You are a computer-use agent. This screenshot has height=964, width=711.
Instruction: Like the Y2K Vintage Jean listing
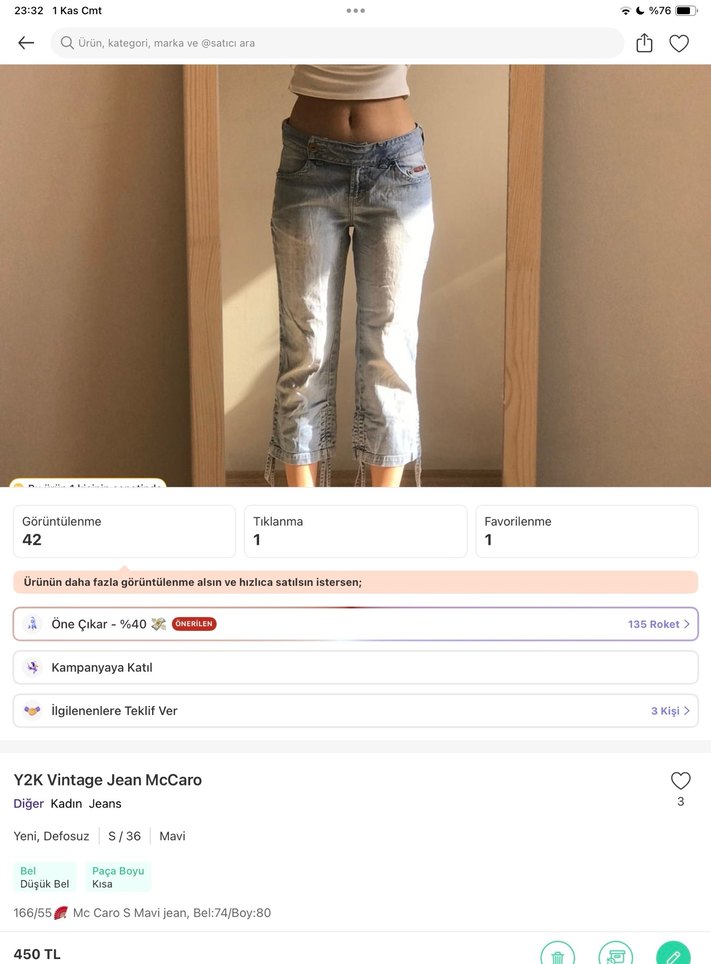(680, 781)
